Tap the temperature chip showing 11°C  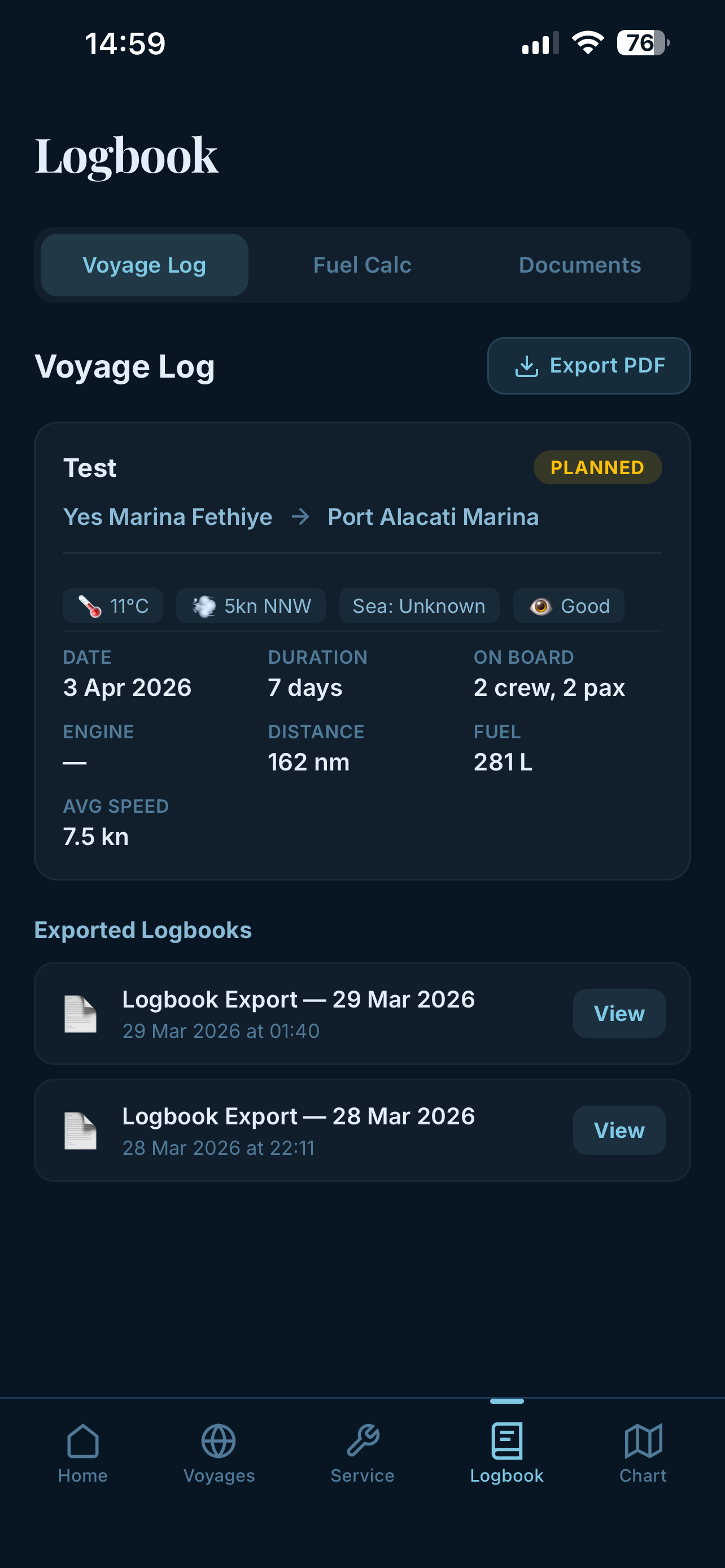pos(112,606)
